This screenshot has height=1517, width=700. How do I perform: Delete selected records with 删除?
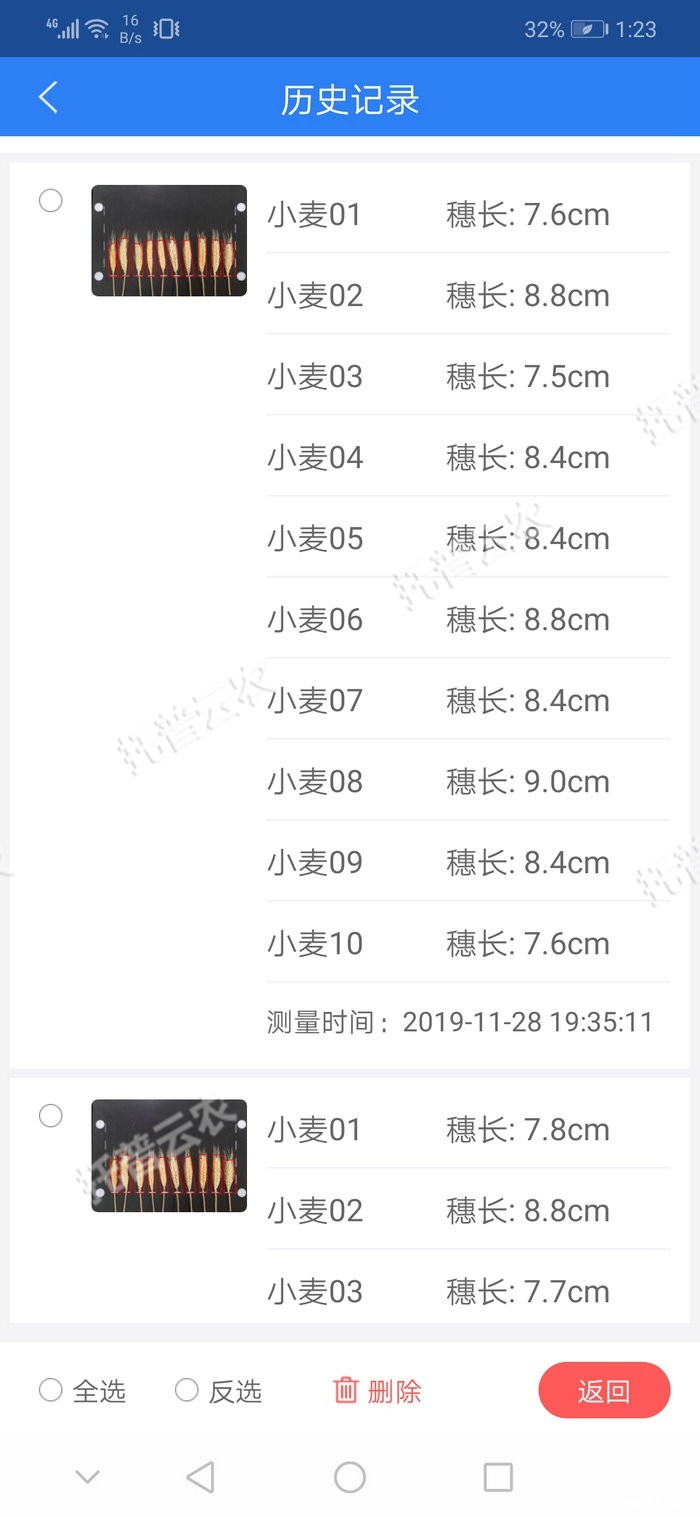click(377, 1391)
